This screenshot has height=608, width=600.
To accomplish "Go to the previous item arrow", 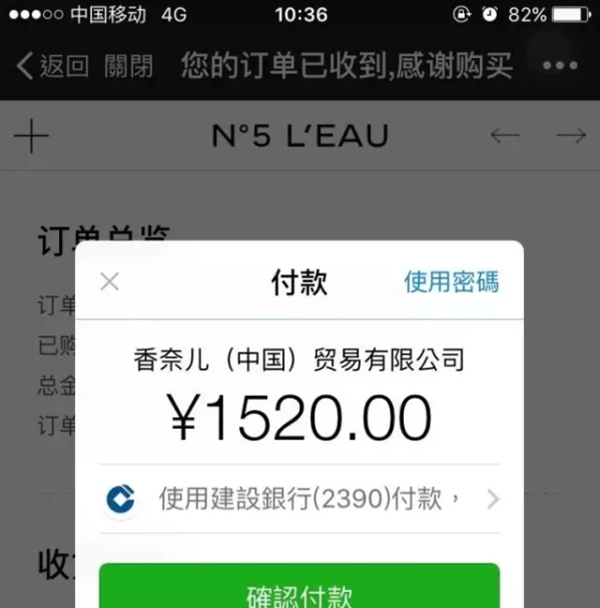I will click(x=505, y=136).
